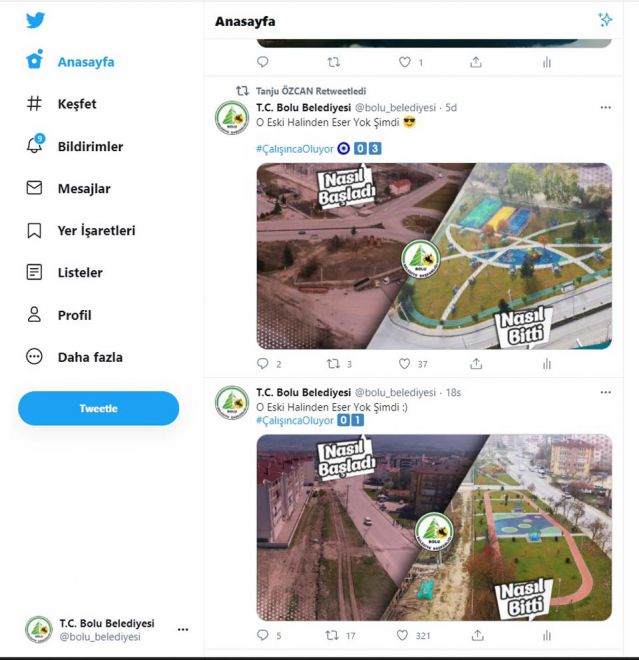The width and height of the screenshot is (639, 660).
Task: Open the image in the 18s tweet
Action: 434,527
